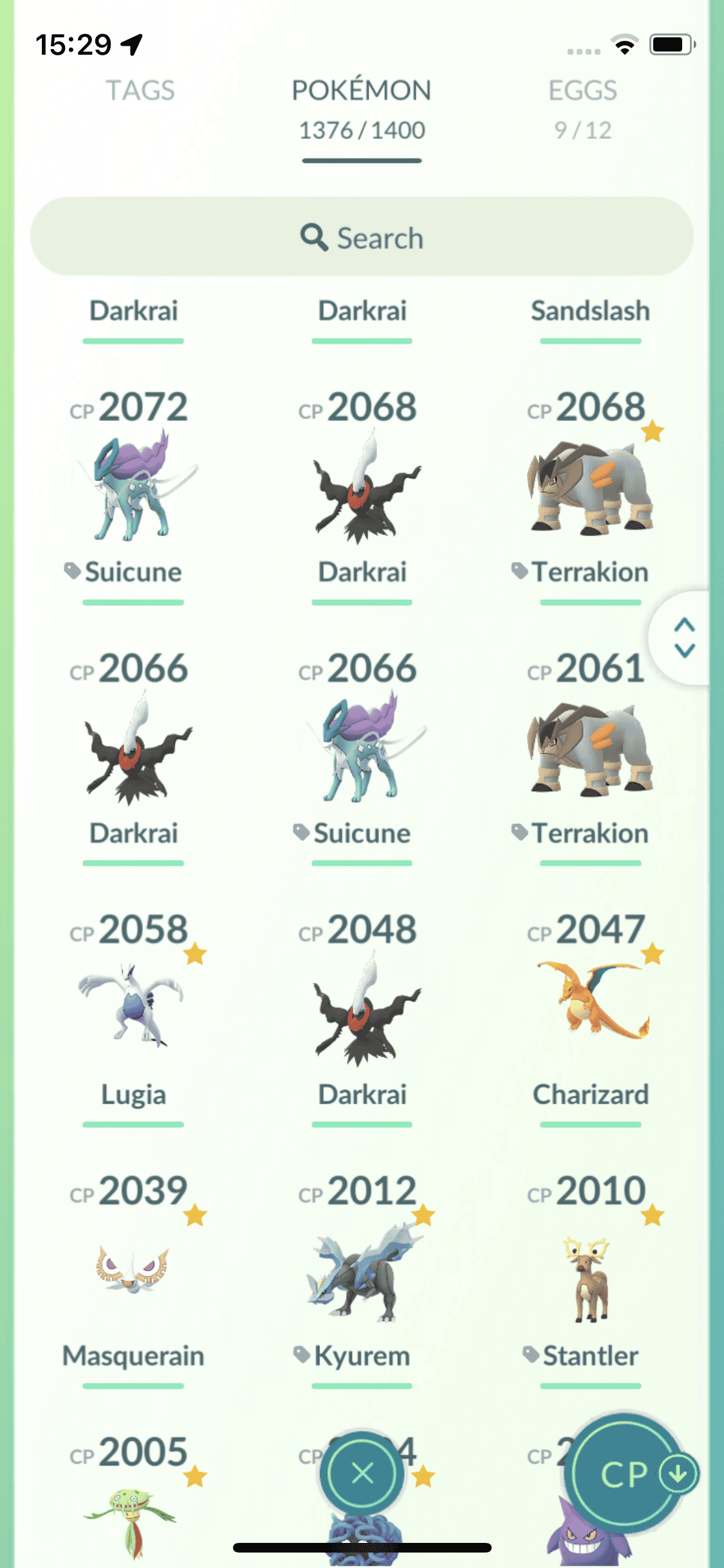
Task: Close the Pokémon list with X button
Action: click(x=362, y=1473)
